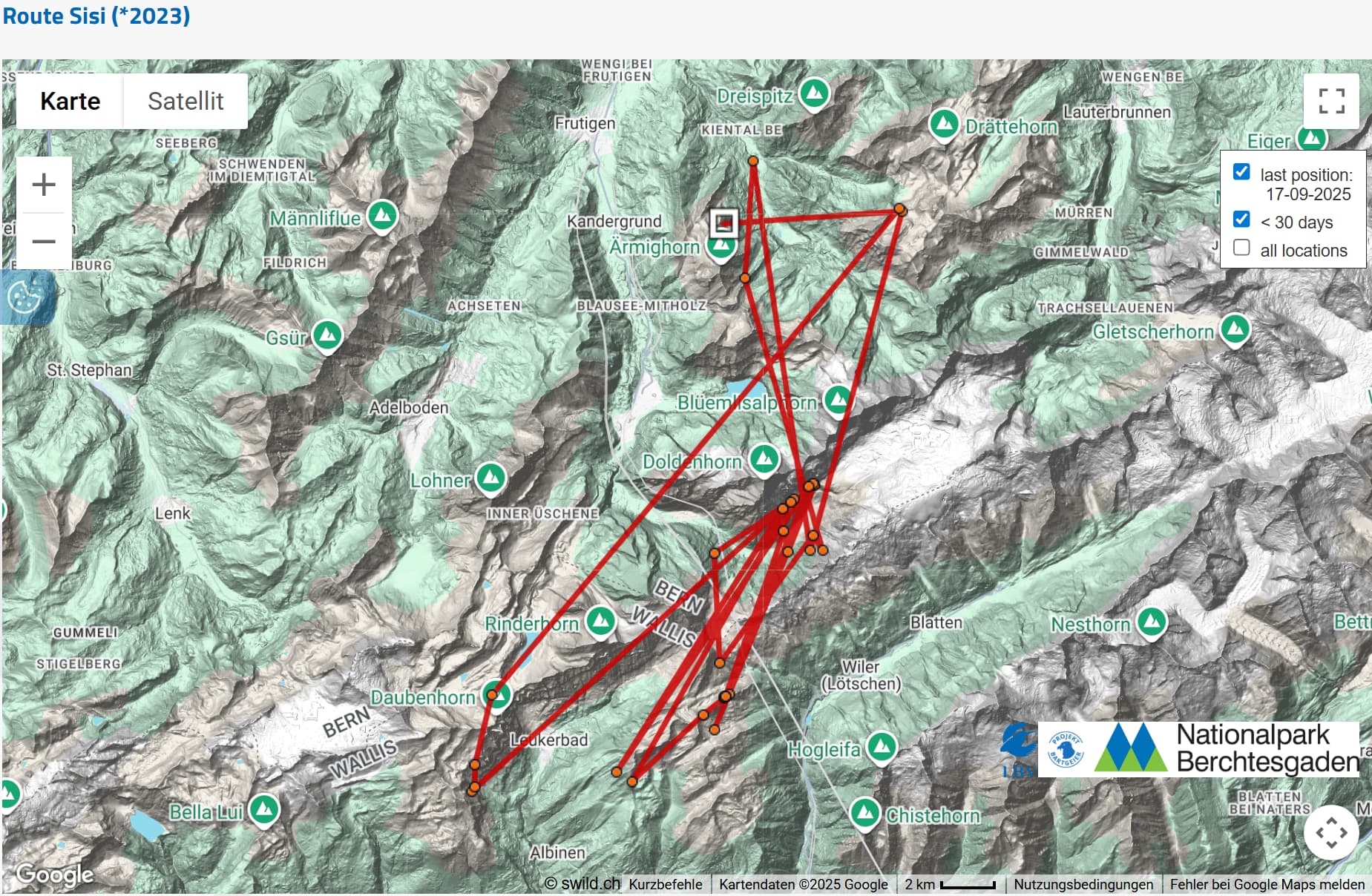Uncheck the last position checkbox
The height and width of the screenshot is (896, 1372).
pyautogui.click(x=1241, y=172)
